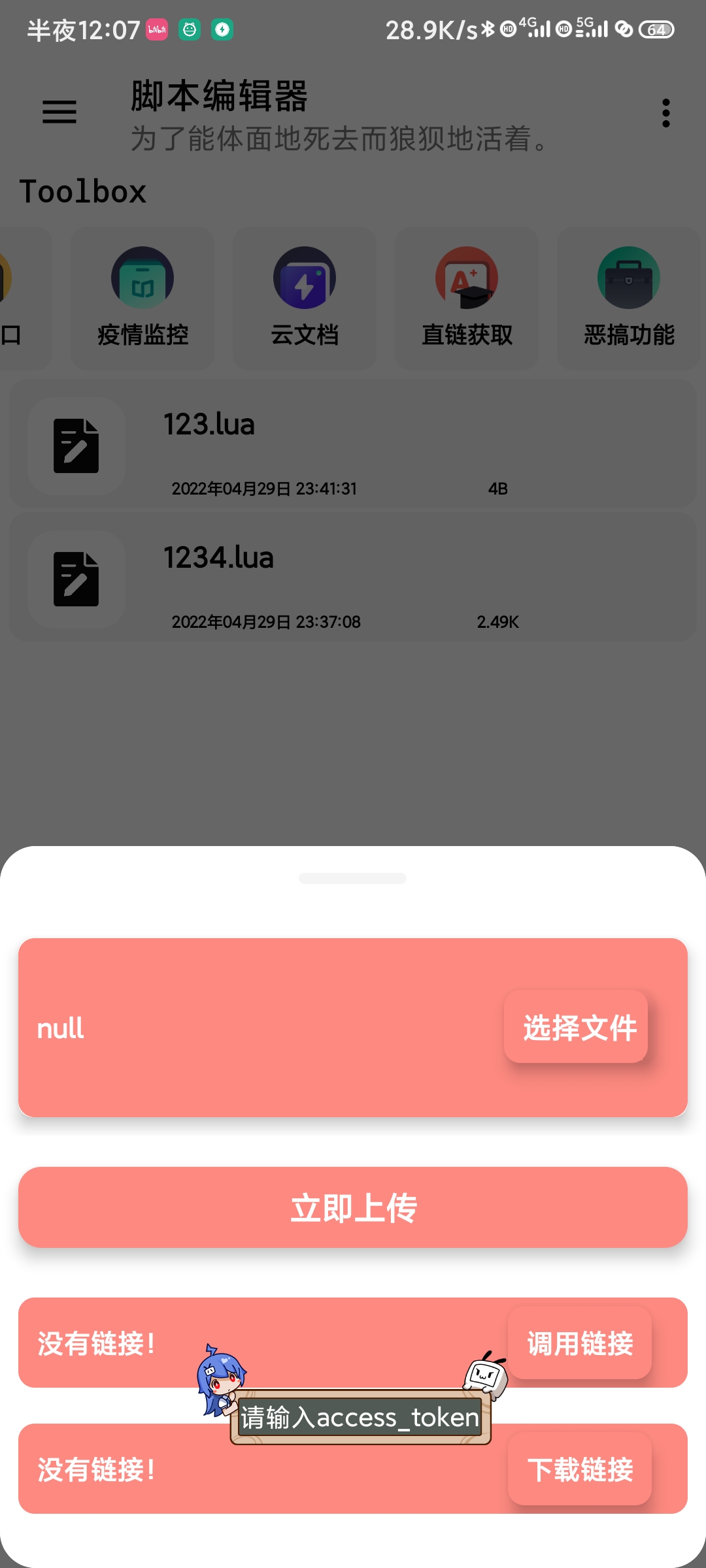
Task: Open the 123.lua script file
Action: (353, 445)
